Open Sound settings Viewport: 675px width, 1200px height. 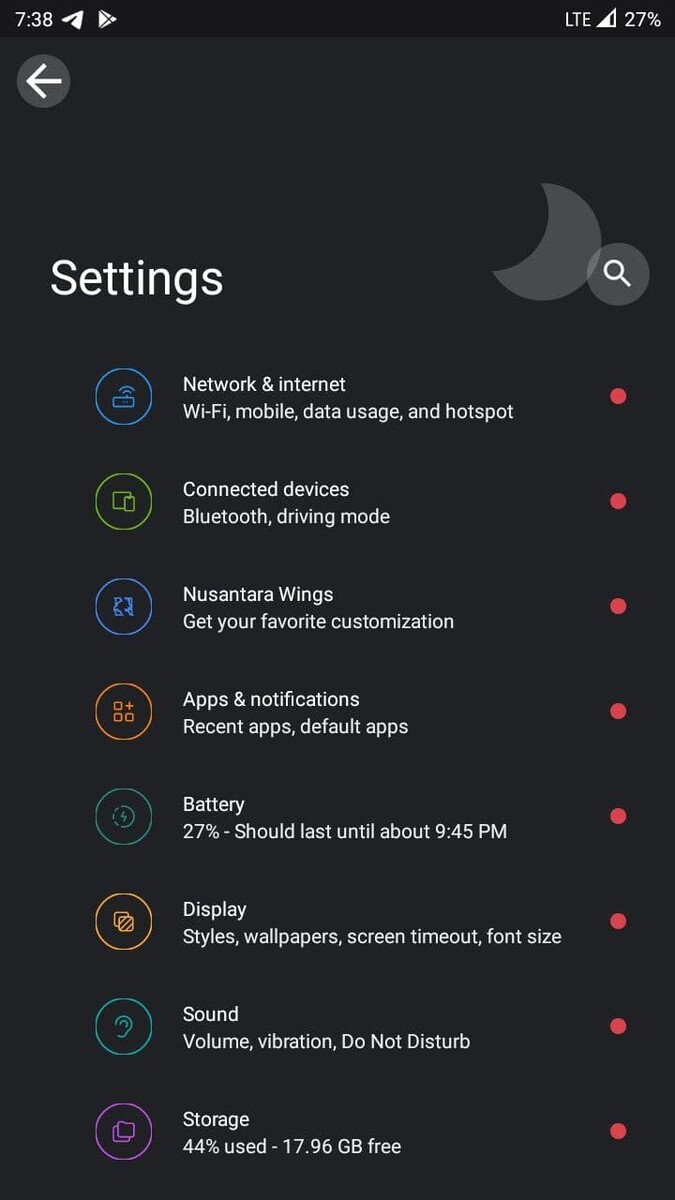coord(325,1028)
